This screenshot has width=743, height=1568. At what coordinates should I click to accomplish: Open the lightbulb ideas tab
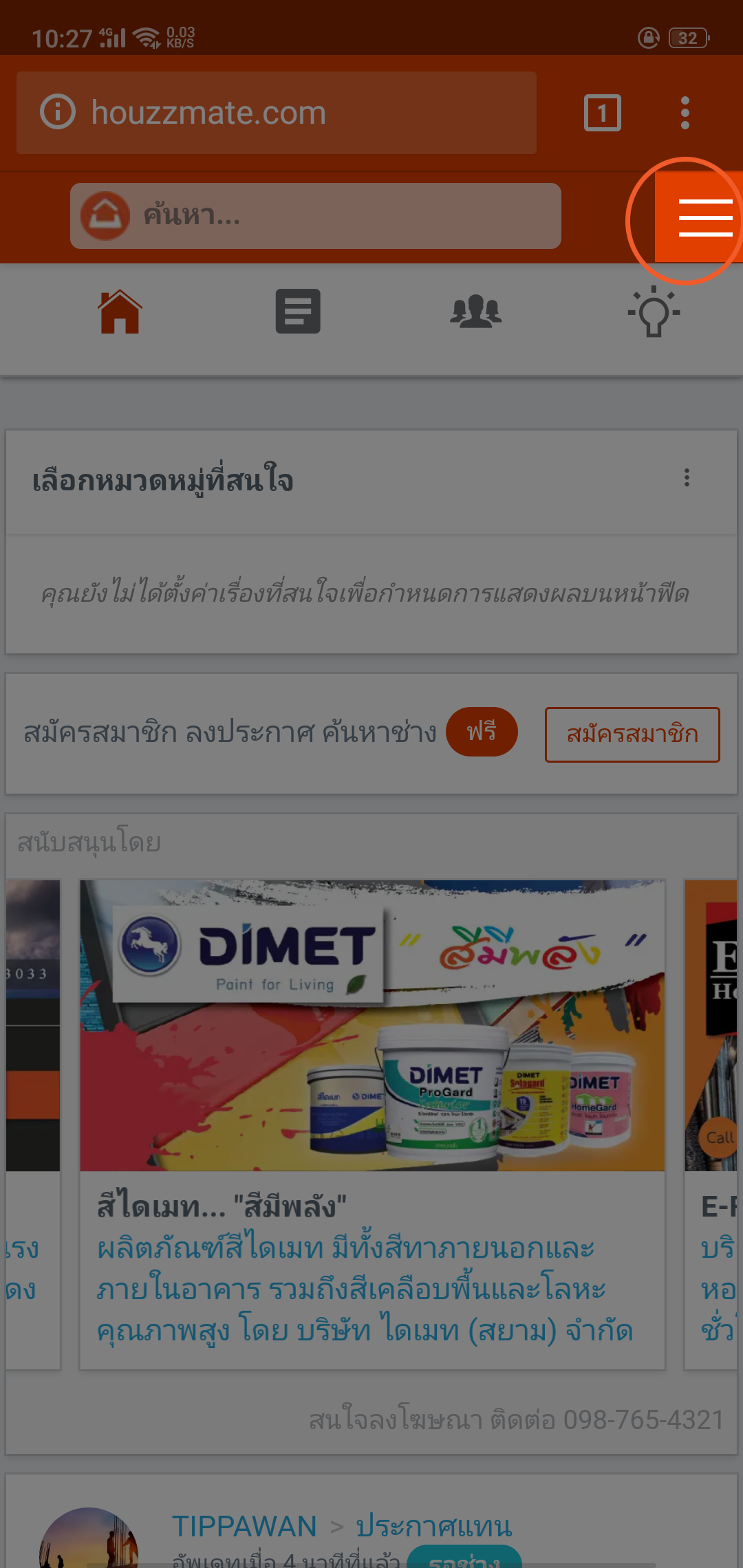(x=654, y=312)
